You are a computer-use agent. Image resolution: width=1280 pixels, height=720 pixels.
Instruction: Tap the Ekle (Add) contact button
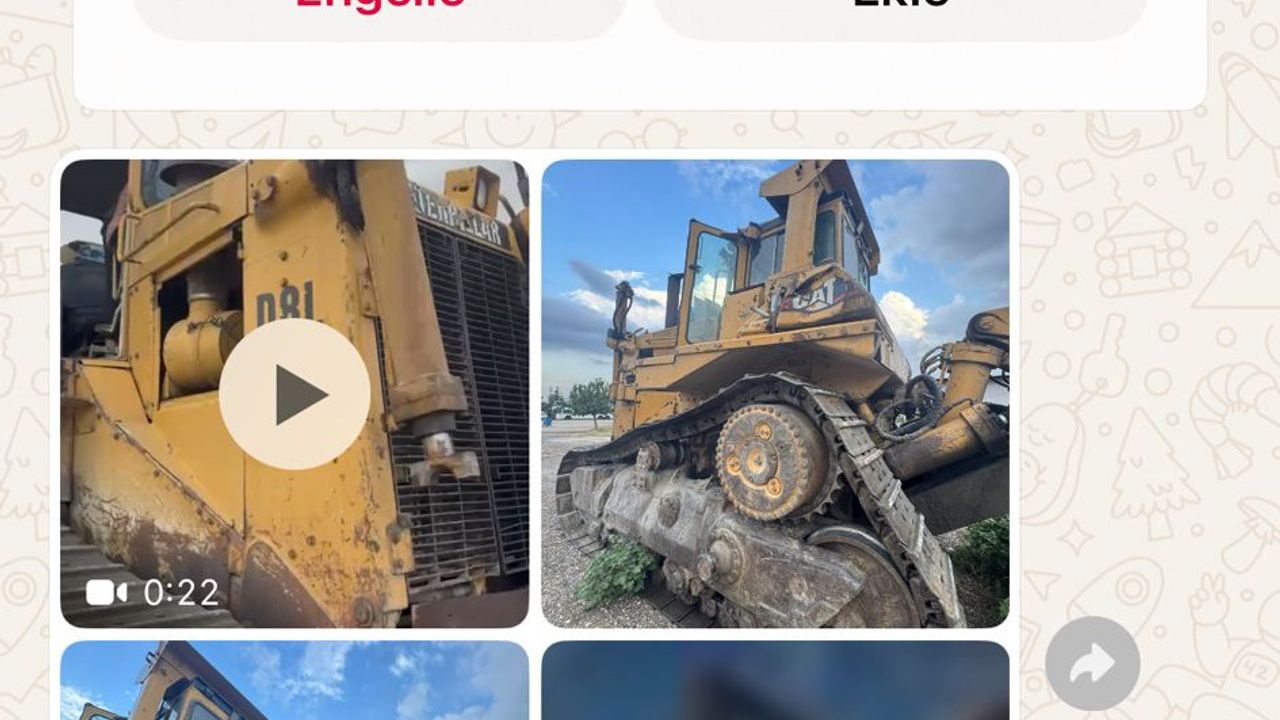[x=900, y=12]
